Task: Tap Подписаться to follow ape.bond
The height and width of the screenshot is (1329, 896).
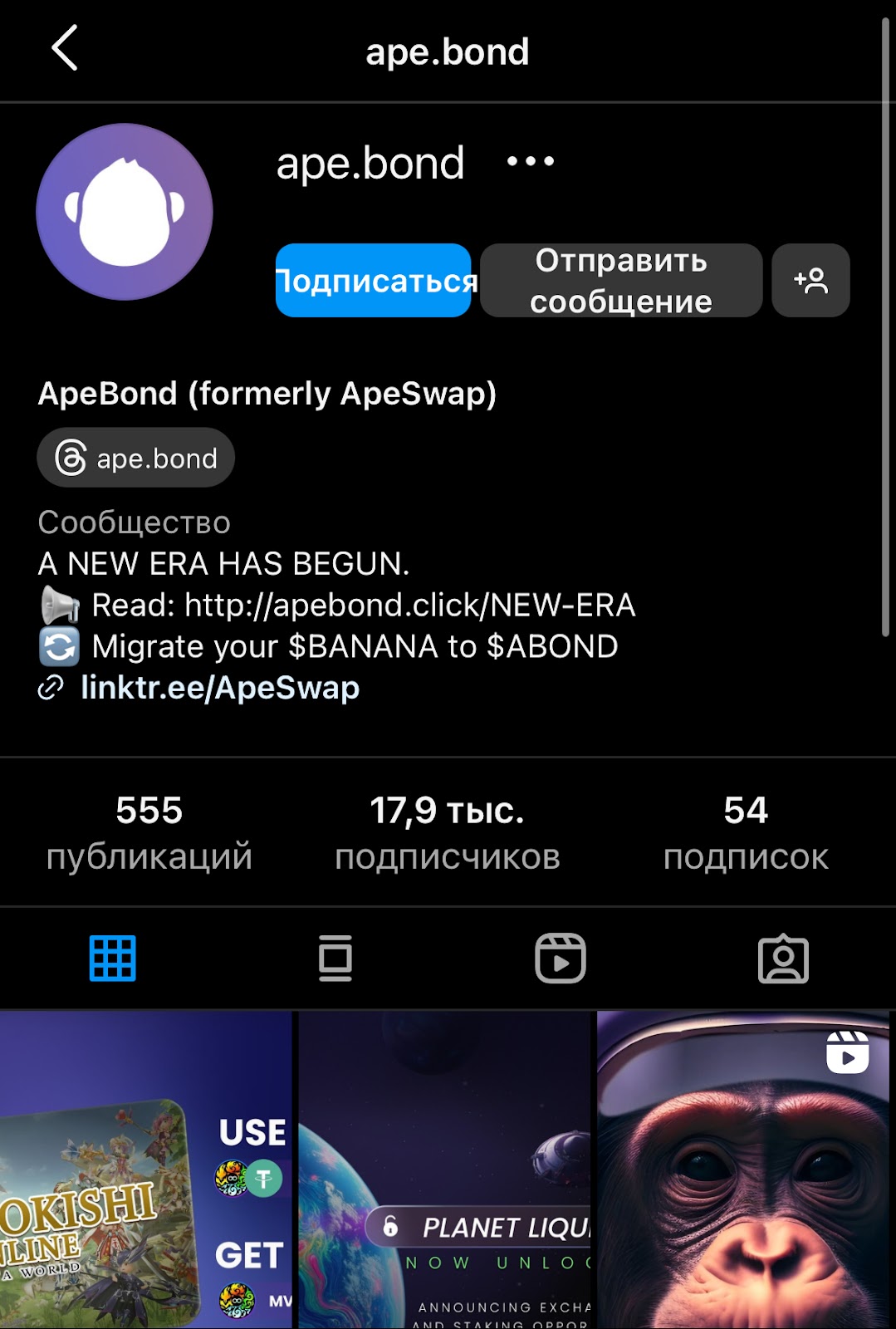Action: tap(374, 282)
